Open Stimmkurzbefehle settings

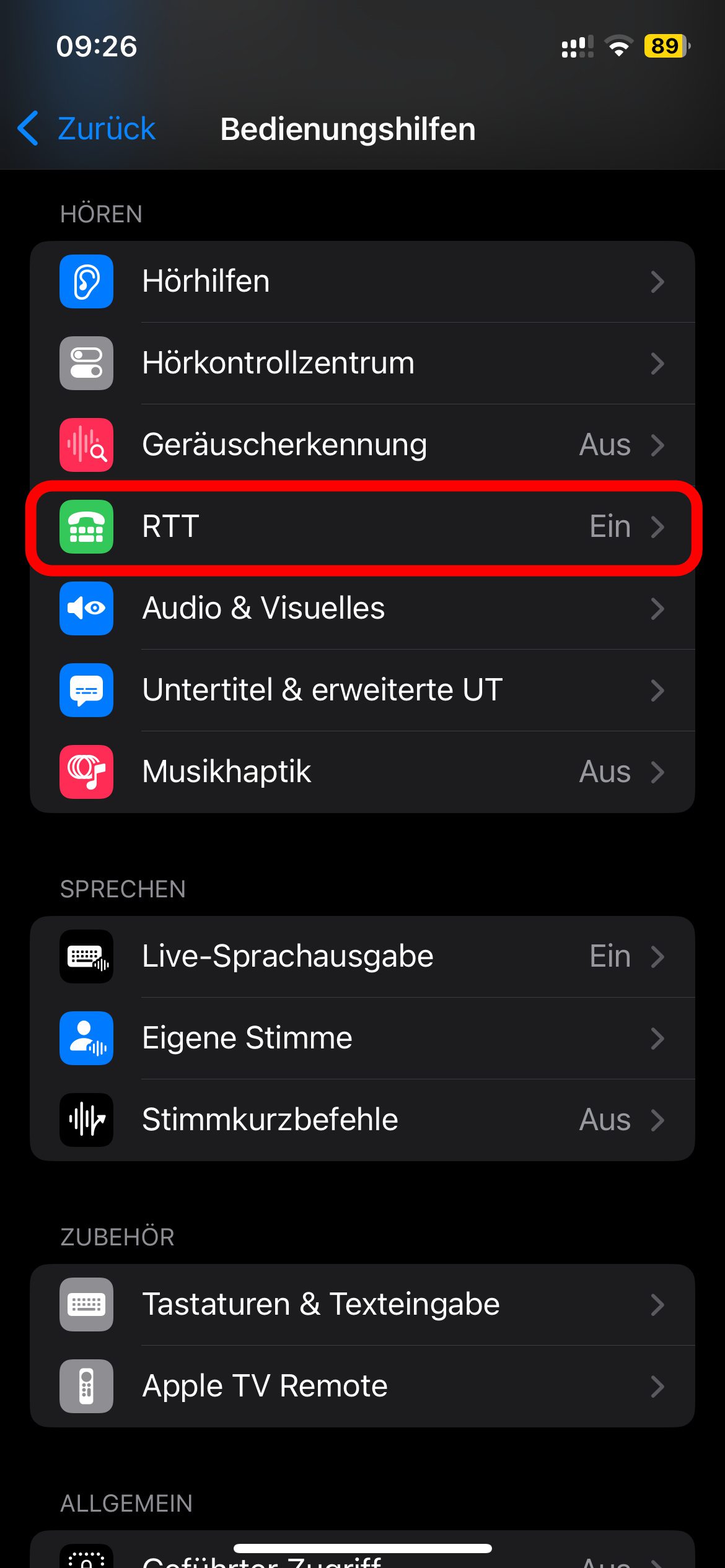click(362, 1120)
